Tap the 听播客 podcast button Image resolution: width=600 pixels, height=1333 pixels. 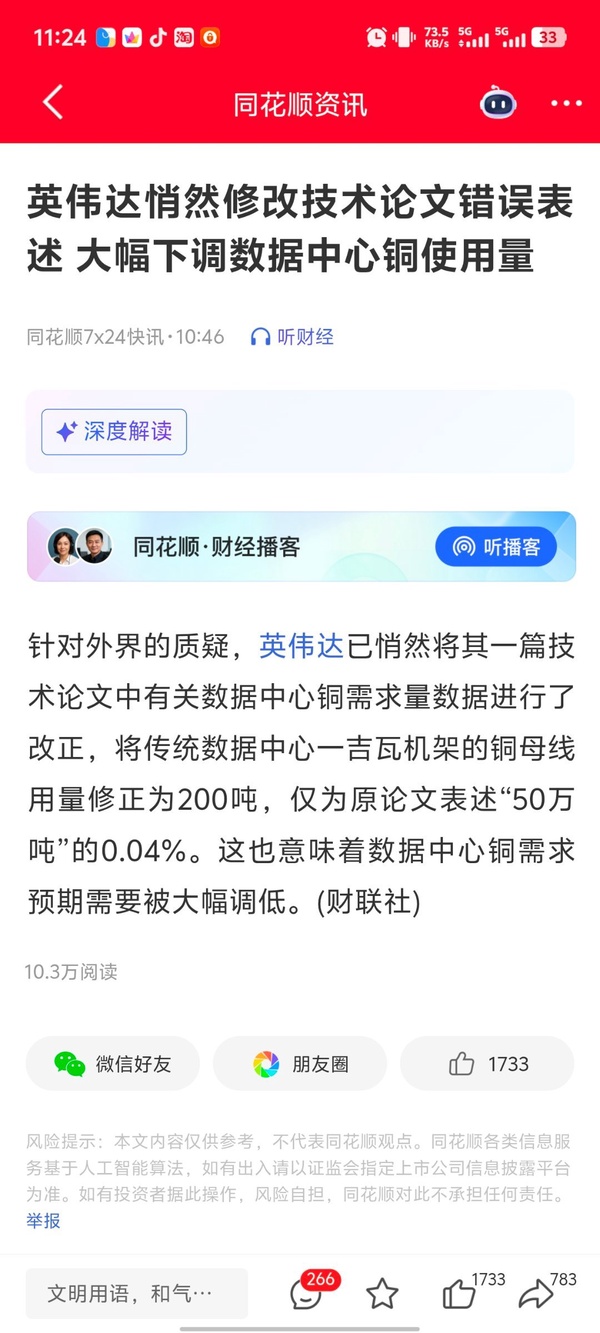pos(496,547)
